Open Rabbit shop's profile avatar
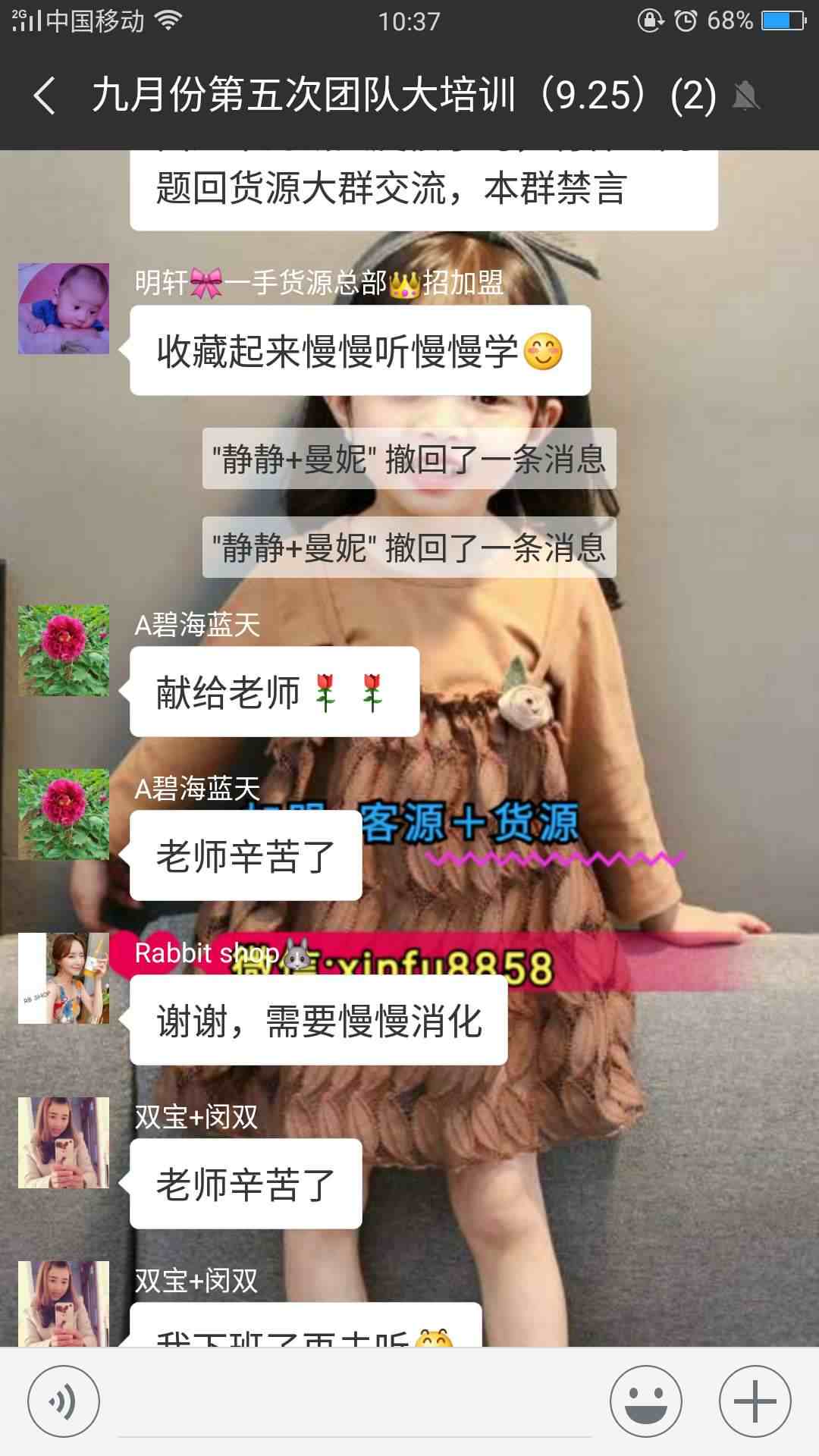 coord(64,978)
